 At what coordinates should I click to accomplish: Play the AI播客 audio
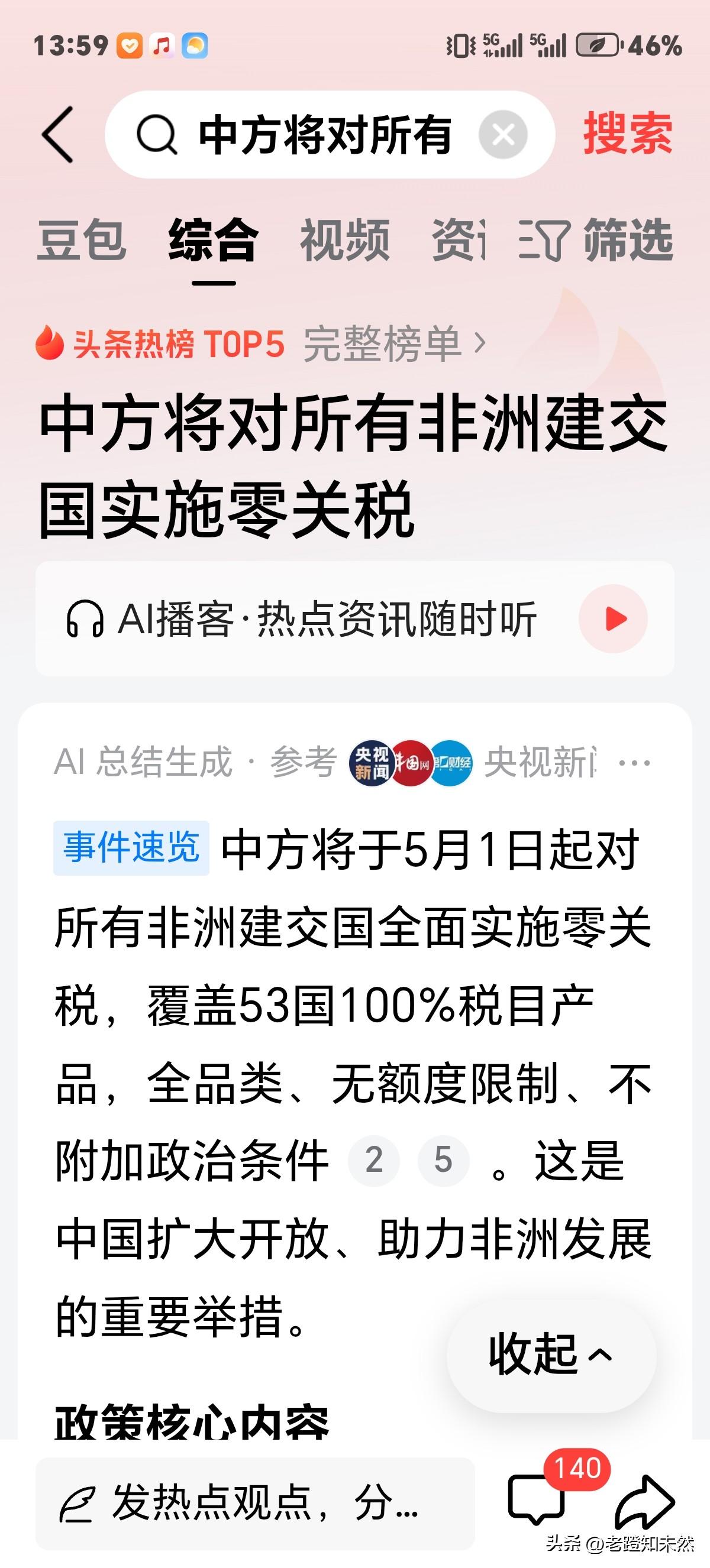(x=612, y=620)
